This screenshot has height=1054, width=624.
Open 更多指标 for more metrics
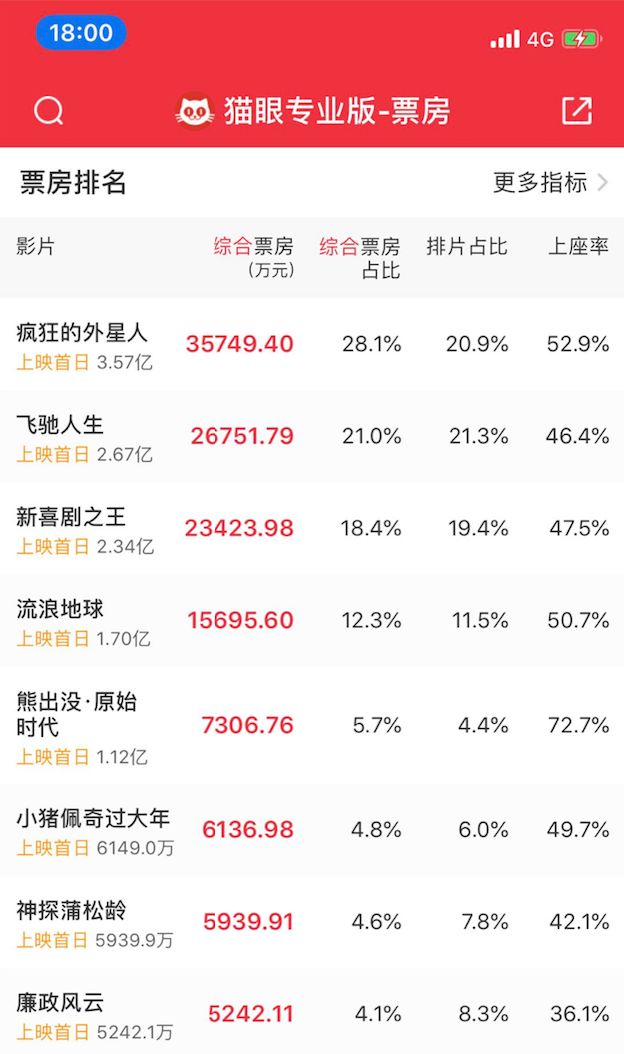tap(550, 182)
